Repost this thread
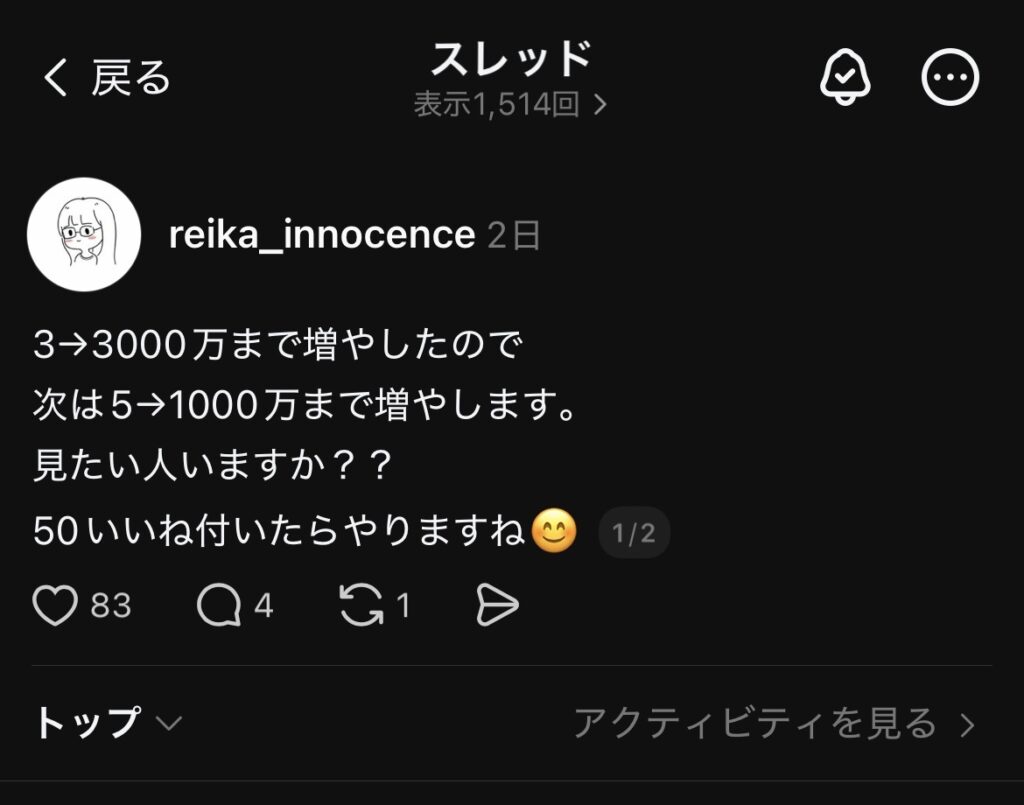The height and width of the screenshot is (805, 1024). pyautogui.click(x=362, y=606)
